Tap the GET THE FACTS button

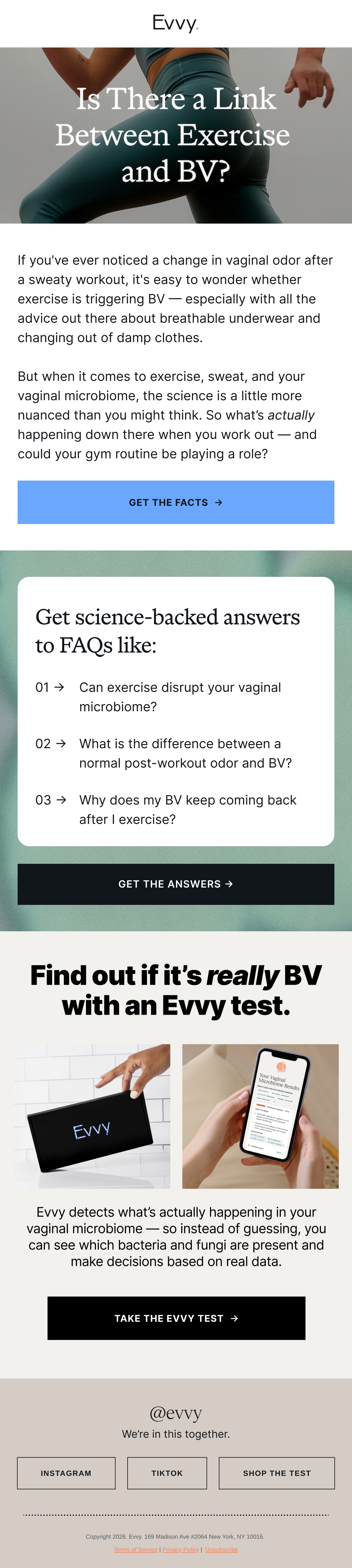pos(175,502)
